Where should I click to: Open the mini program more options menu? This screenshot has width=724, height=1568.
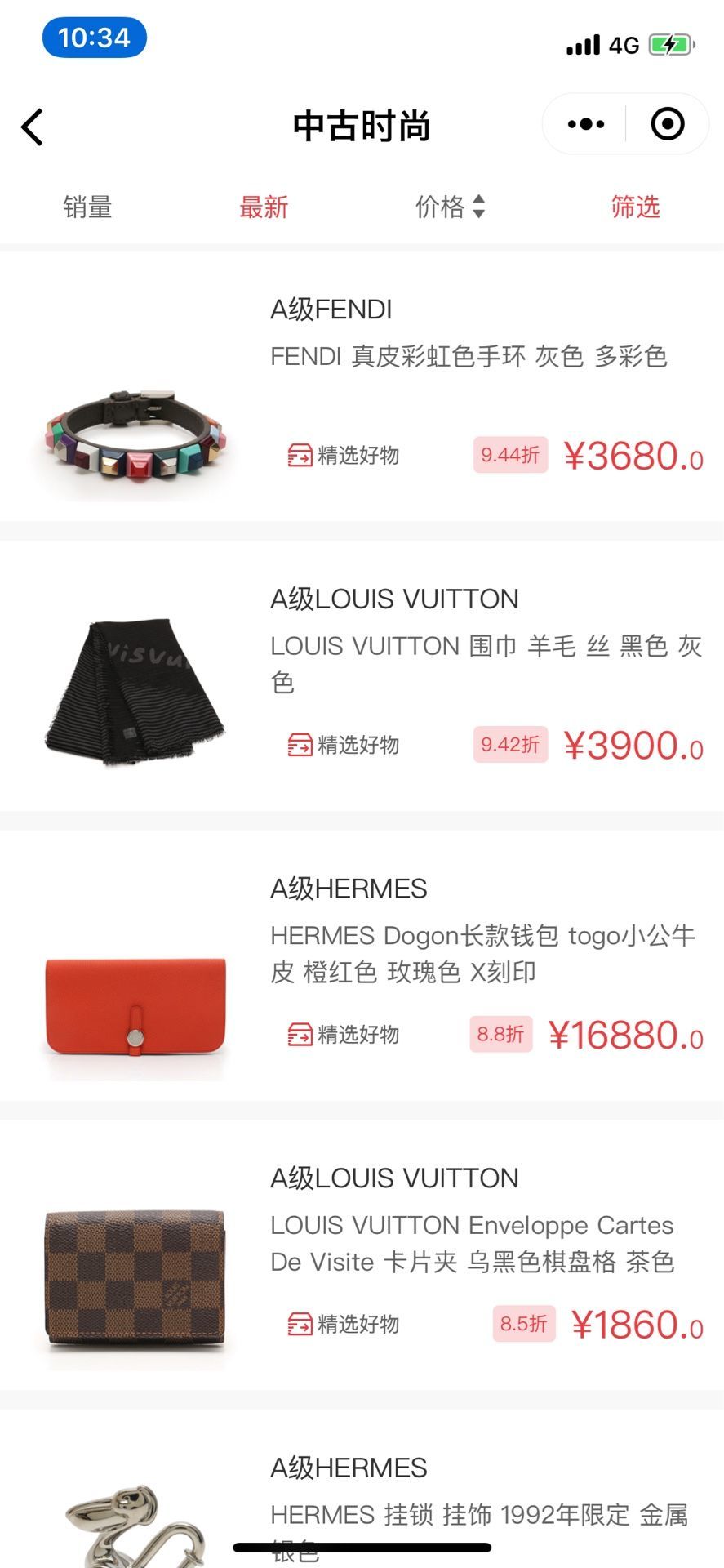point(585,124)
